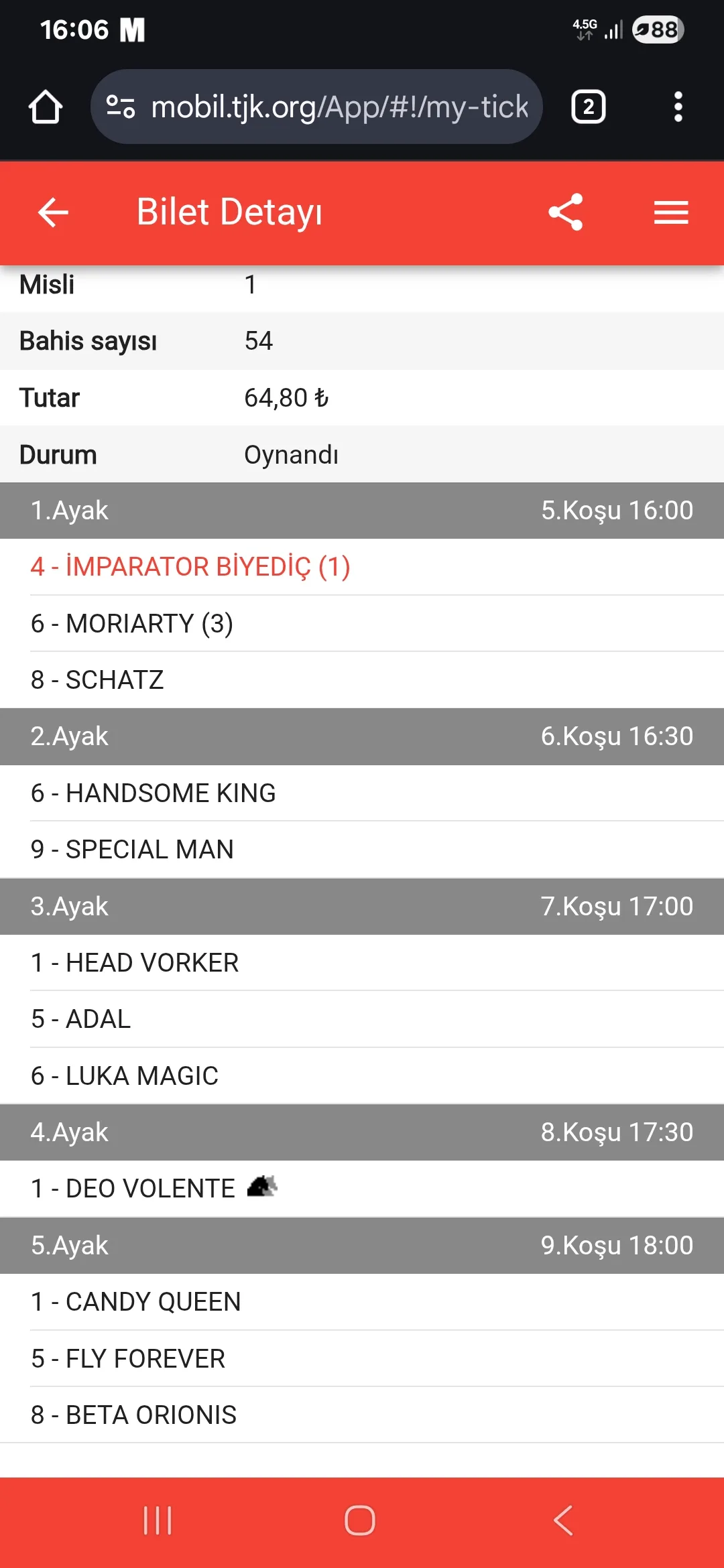Viewport: 724px width, 1568px height.
Task: Go back from Bilet Detayı
Action: coord(53,212)
